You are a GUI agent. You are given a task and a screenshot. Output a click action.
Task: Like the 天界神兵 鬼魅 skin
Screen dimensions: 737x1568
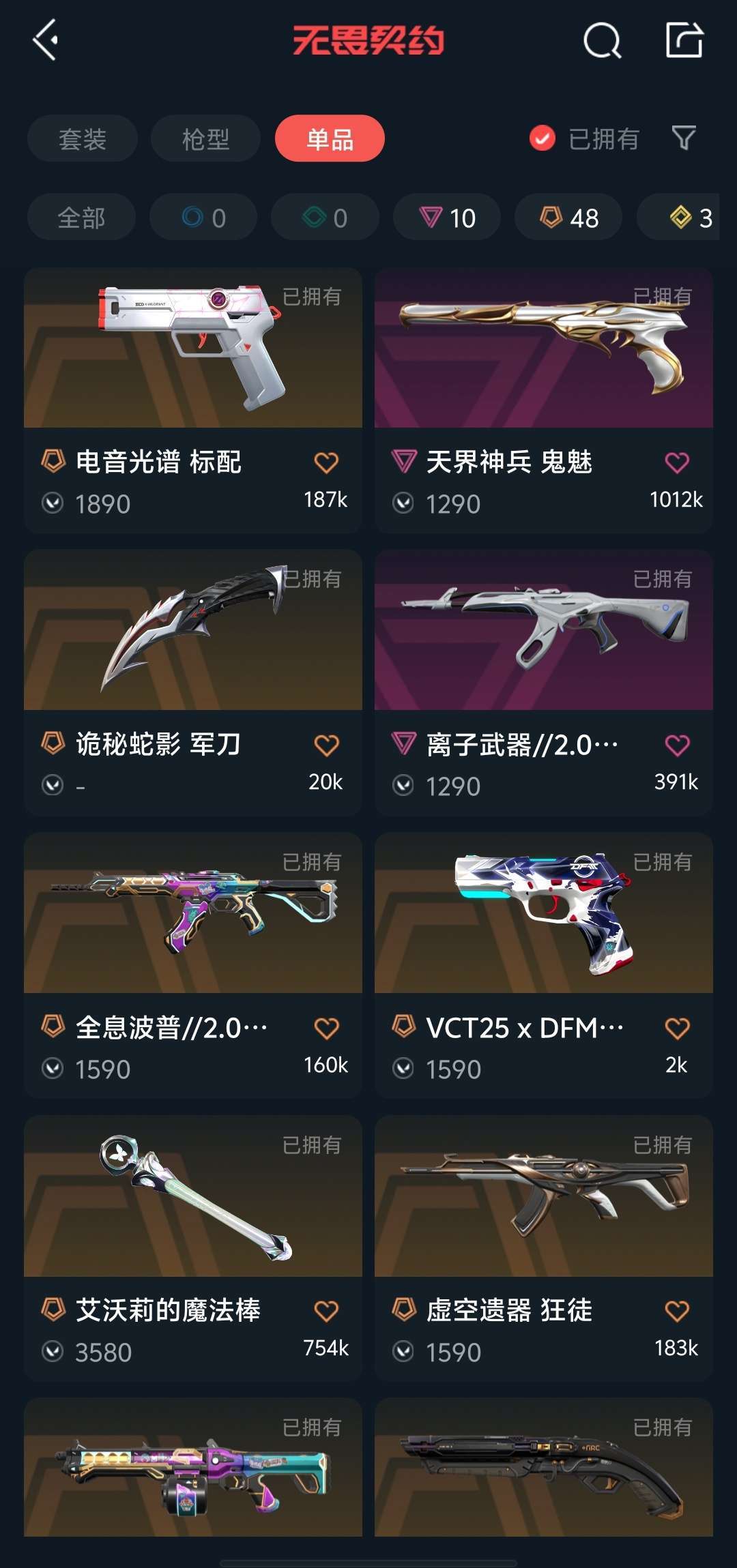[x=677, y=463]
